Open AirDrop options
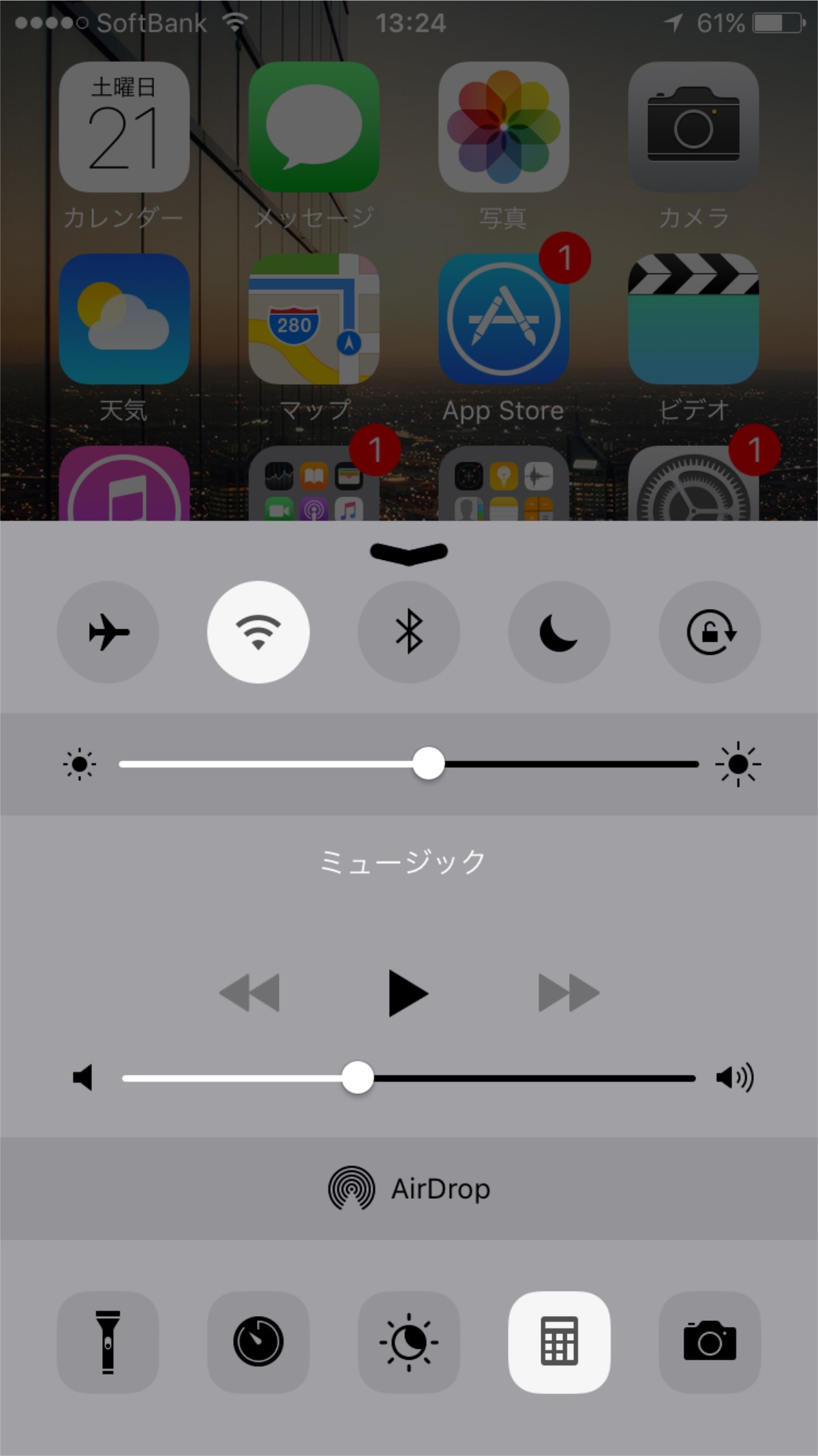 (x=409, y=1189)
